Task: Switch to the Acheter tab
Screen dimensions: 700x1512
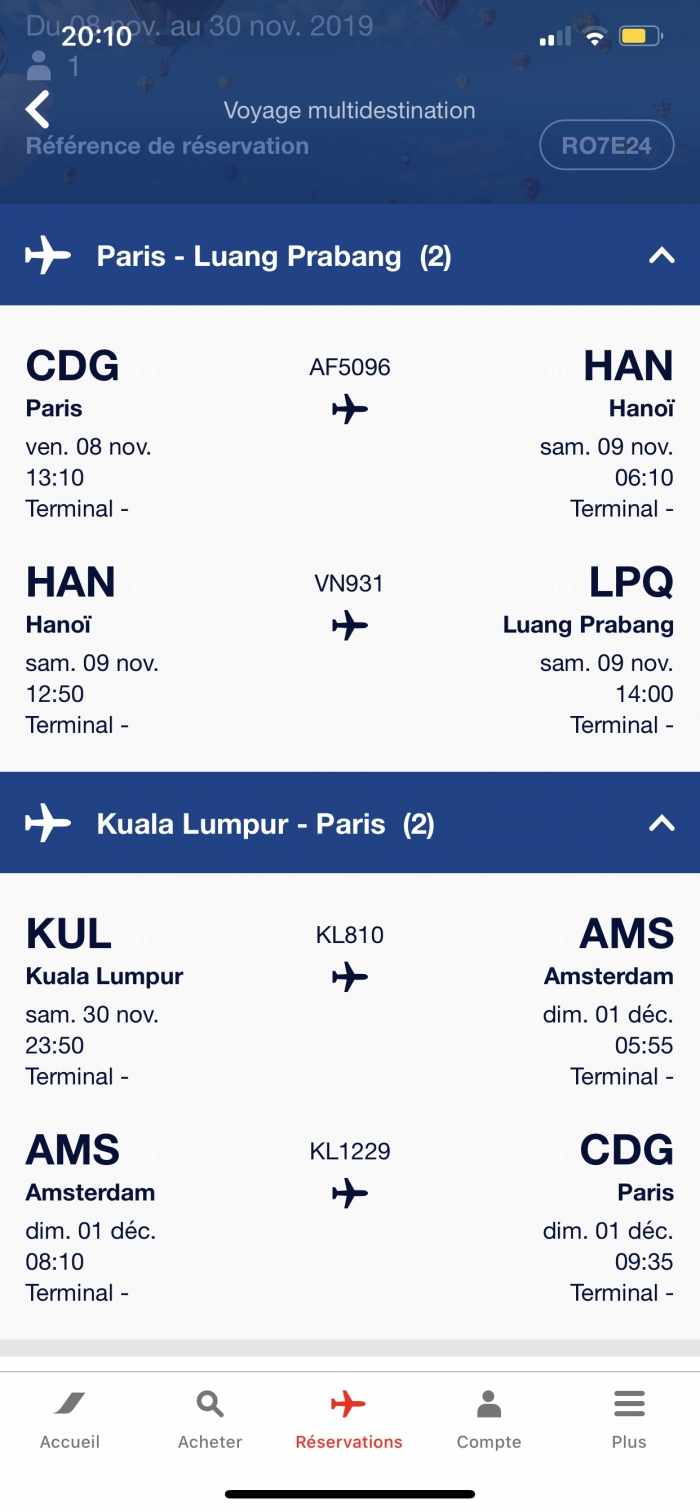Action: coord(210,1420)
